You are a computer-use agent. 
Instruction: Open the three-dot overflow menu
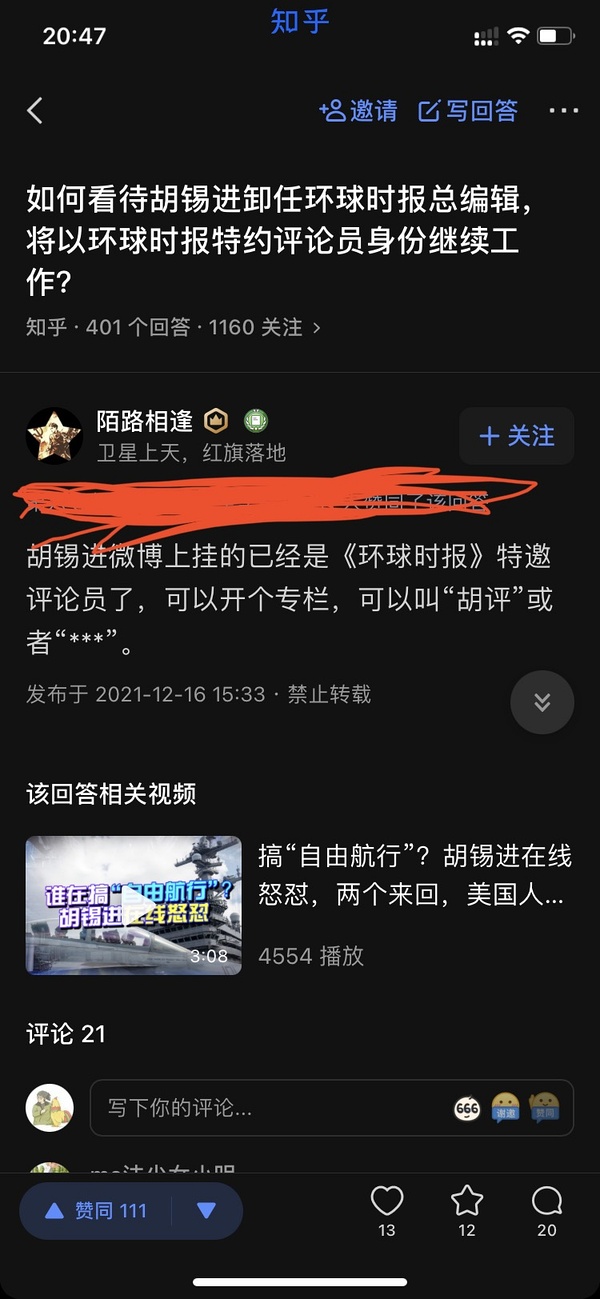(x=564, y=111)
